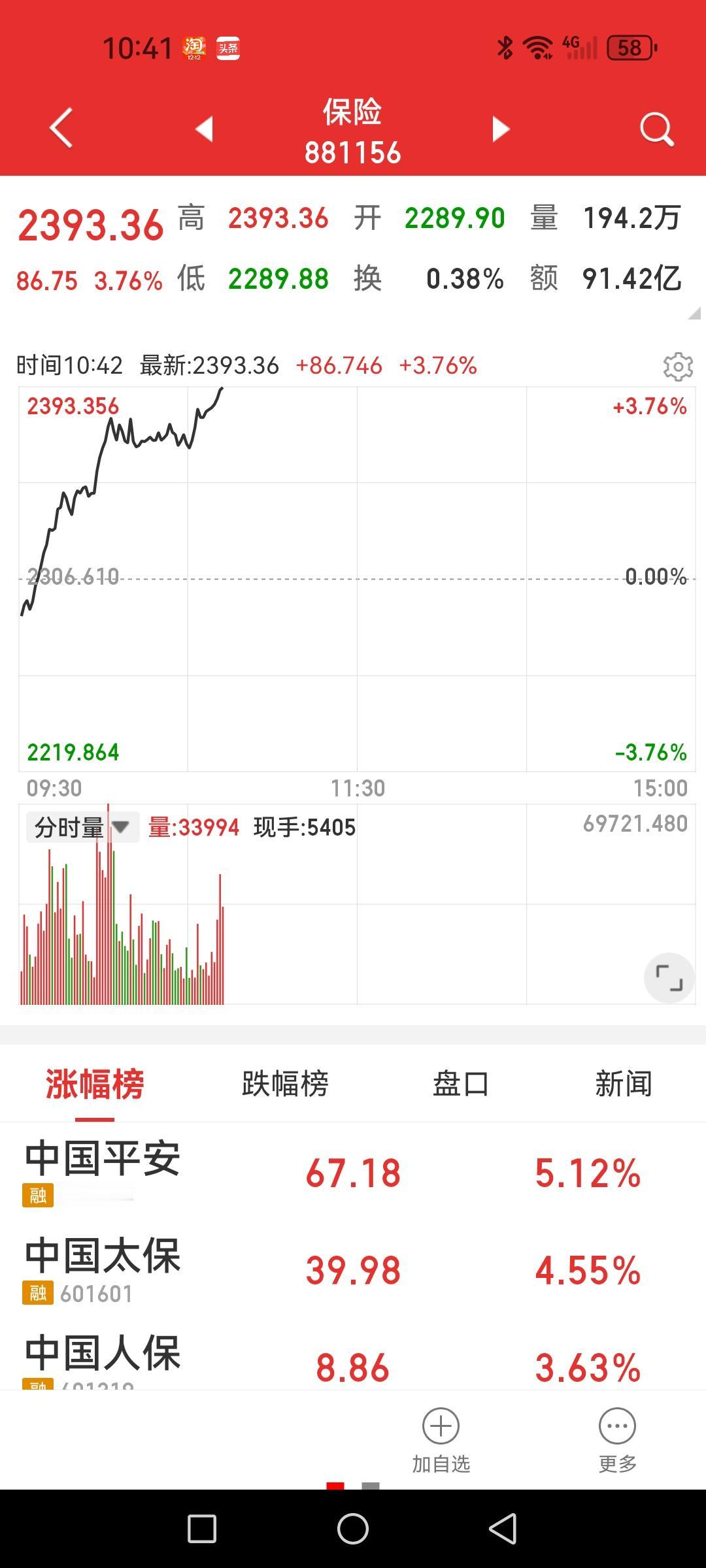This screenshot has width=706, height=1568.
Task: Expand the volume chart to fullscreen
Action: tap(667, 977)
